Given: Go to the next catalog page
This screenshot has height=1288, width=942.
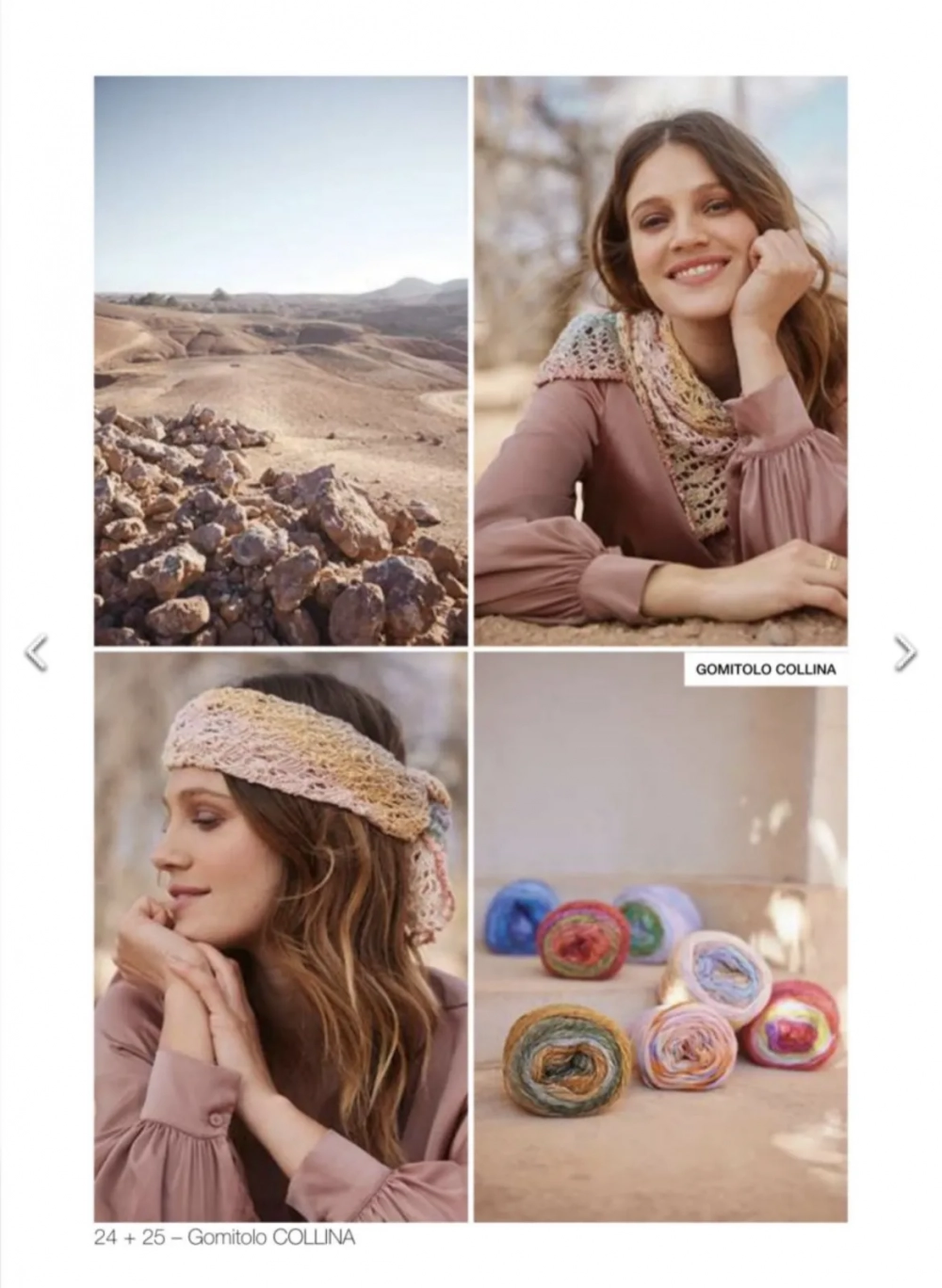Looking at the screenshot, I should [x=904, y=652].
